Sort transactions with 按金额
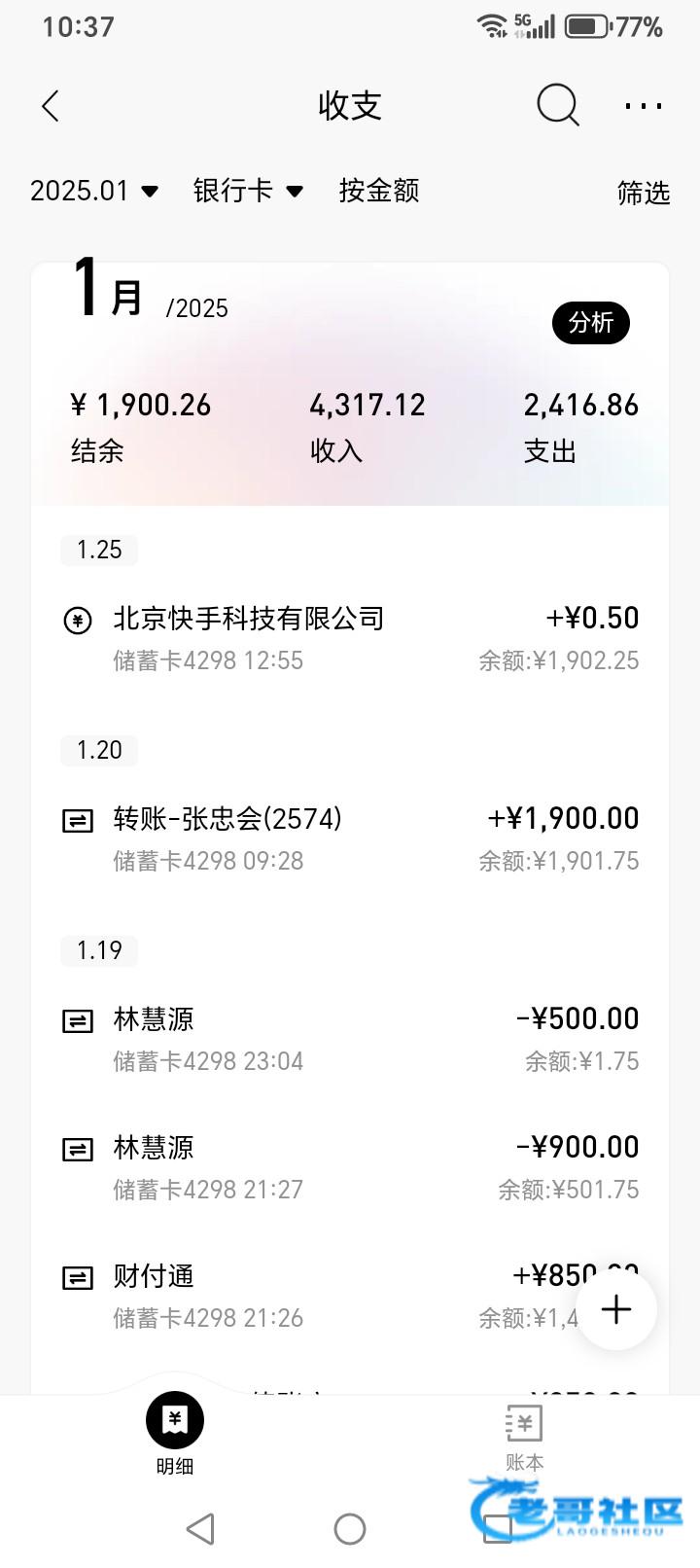 point(379,191)
